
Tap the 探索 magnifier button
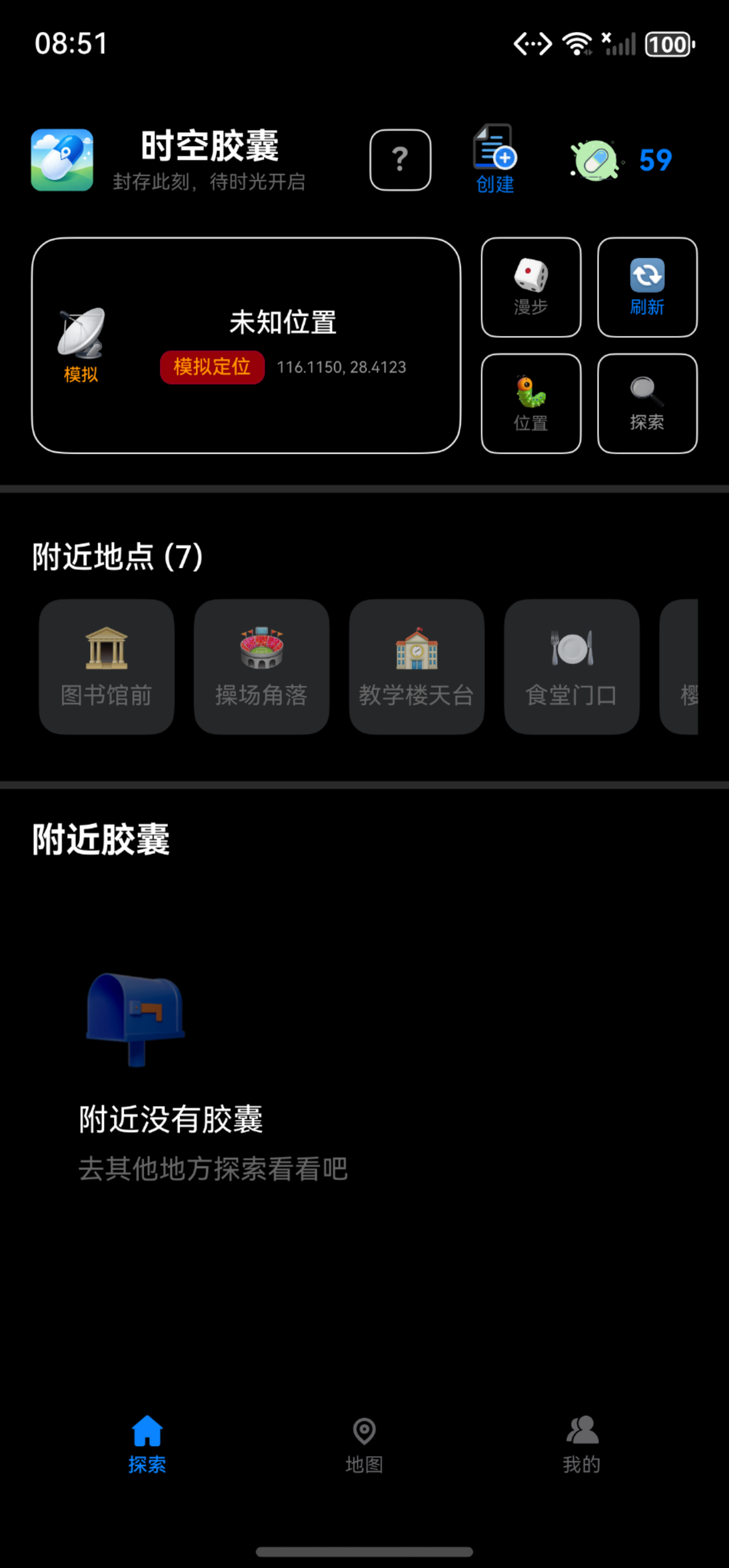click(647, 403)
